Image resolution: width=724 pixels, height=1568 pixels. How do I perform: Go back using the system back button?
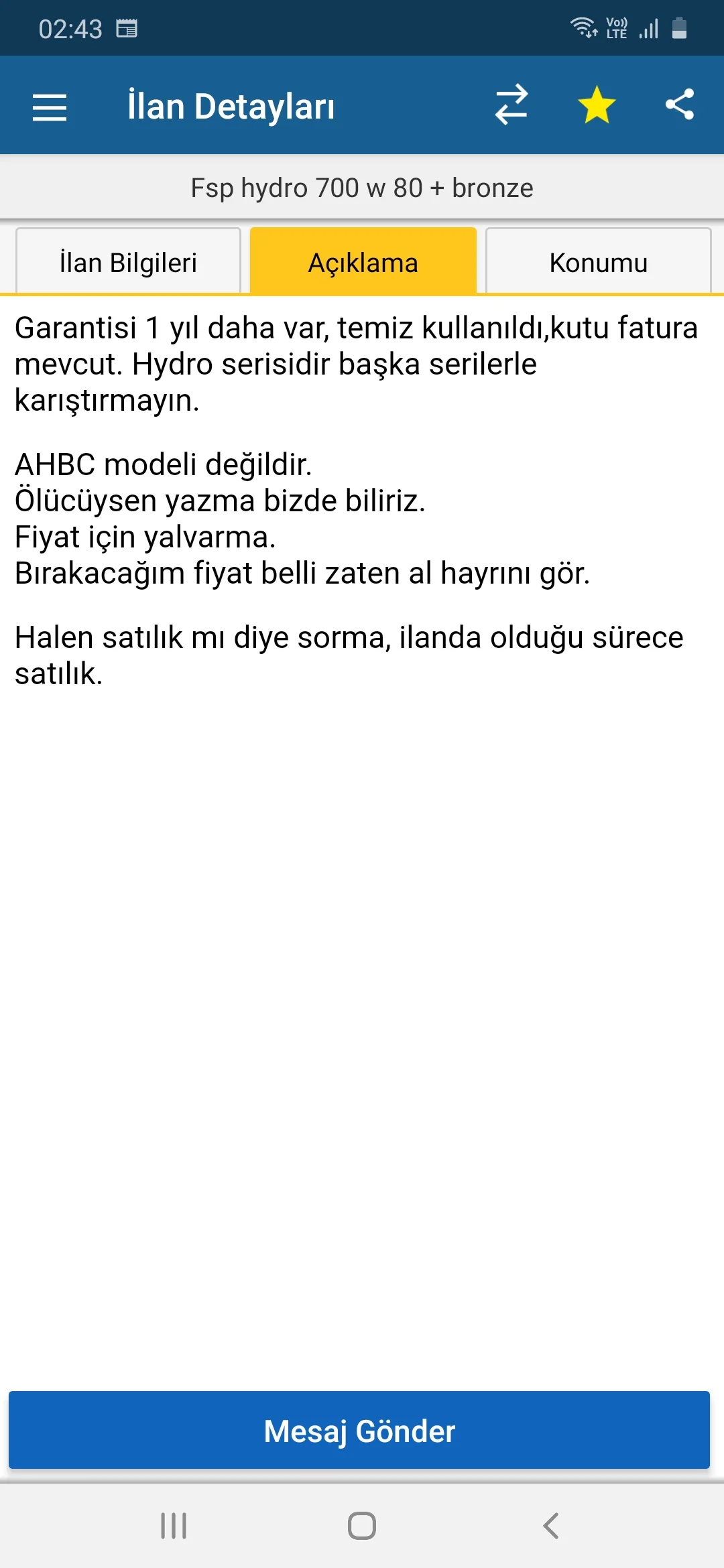click(550, 1526)
